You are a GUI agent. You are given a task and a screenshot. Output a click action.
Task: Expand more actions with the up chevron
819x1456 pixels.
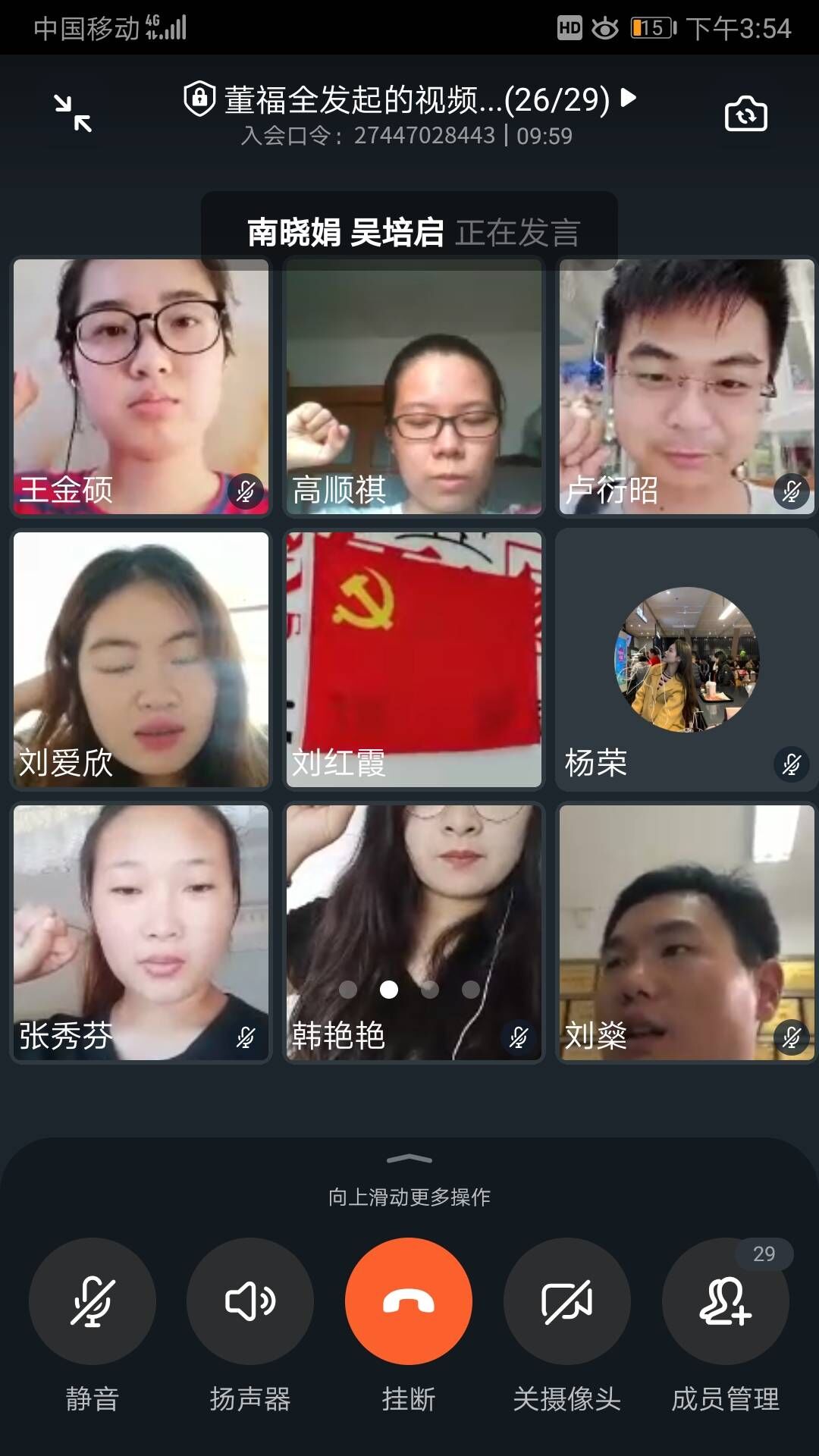click(x=409, y=1159)
